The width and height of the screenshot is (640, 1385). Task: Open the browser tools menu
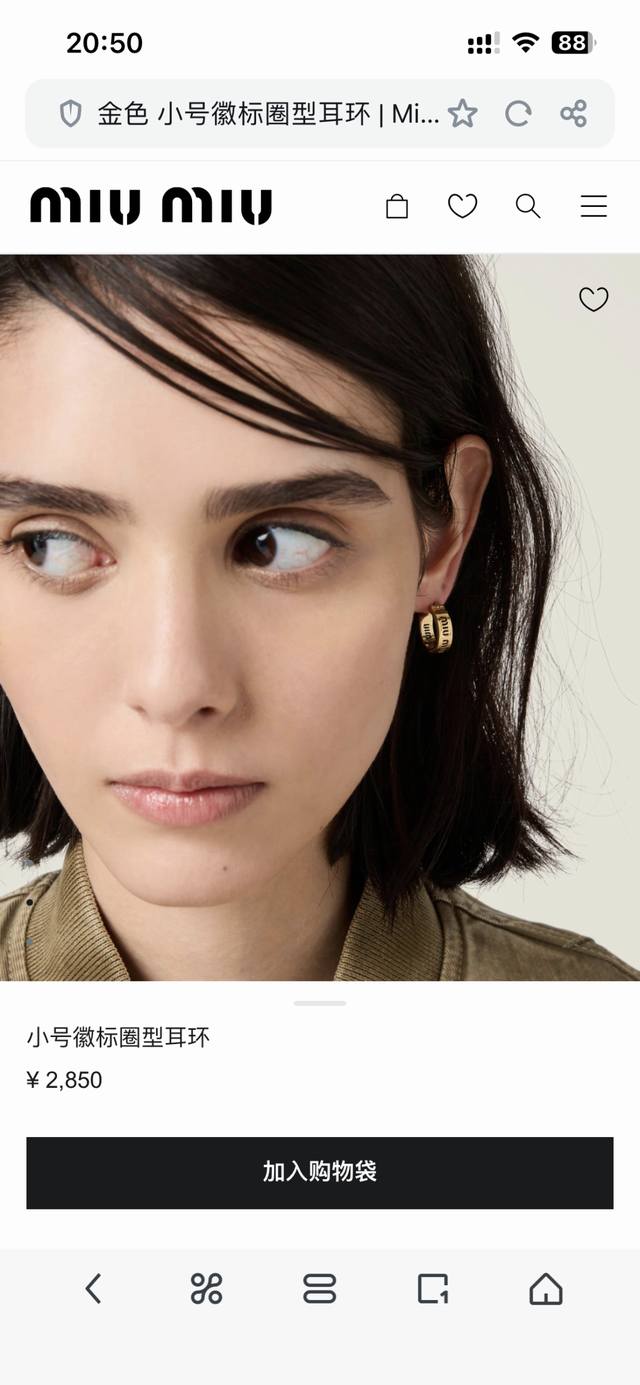(206, 1289)
